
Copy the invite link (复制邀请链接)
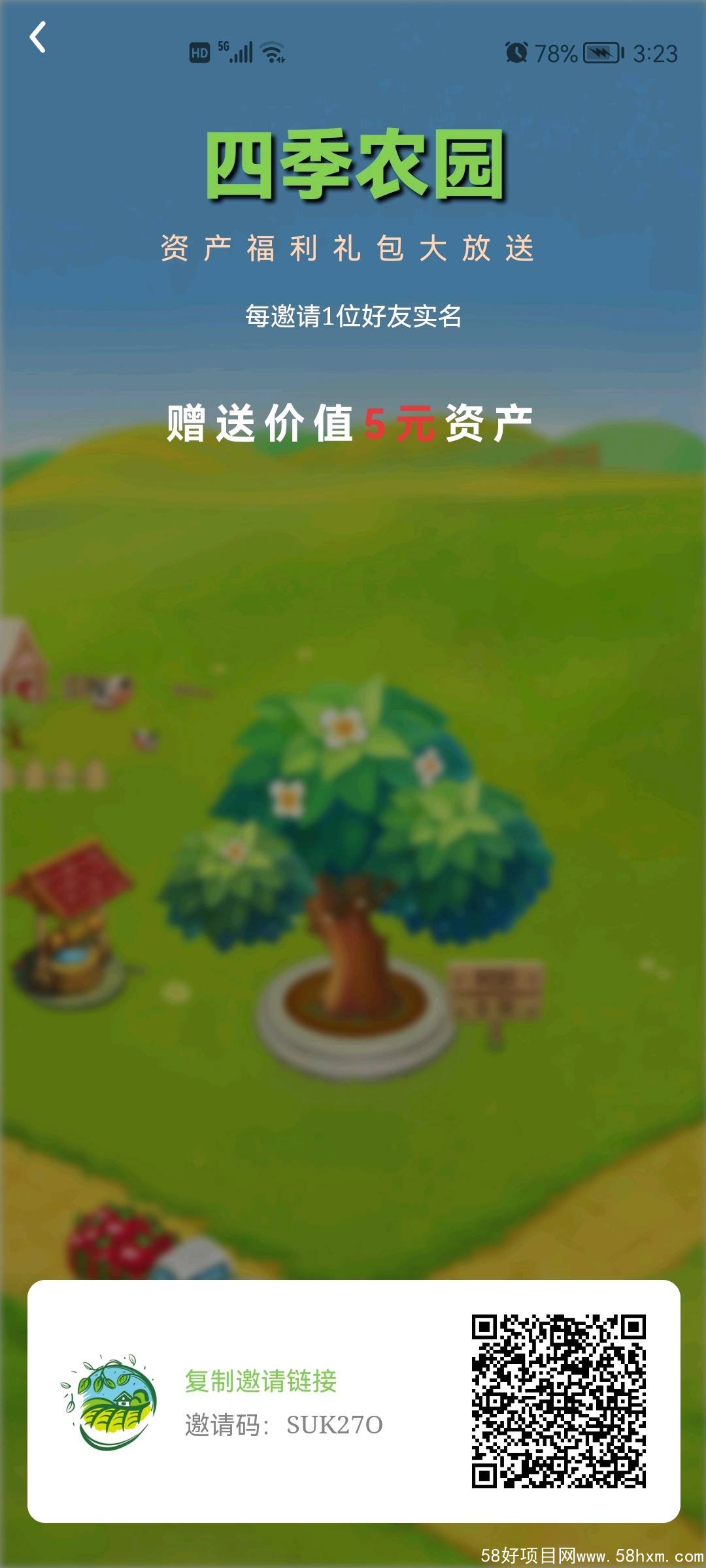coord(260,1380)
